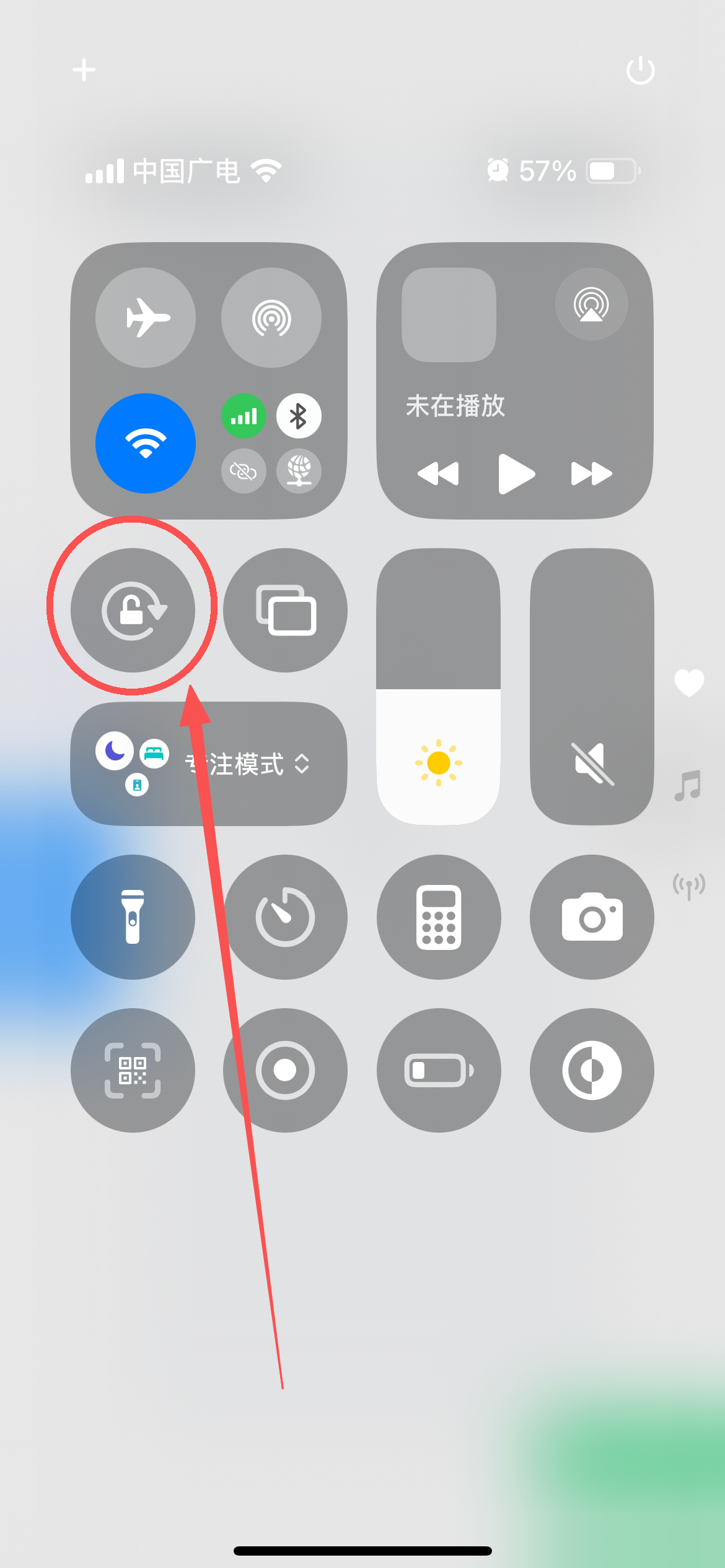This screenshot has width=725, height=1568.
Task: Toggle AirDrop
Action: pos(271,318)
